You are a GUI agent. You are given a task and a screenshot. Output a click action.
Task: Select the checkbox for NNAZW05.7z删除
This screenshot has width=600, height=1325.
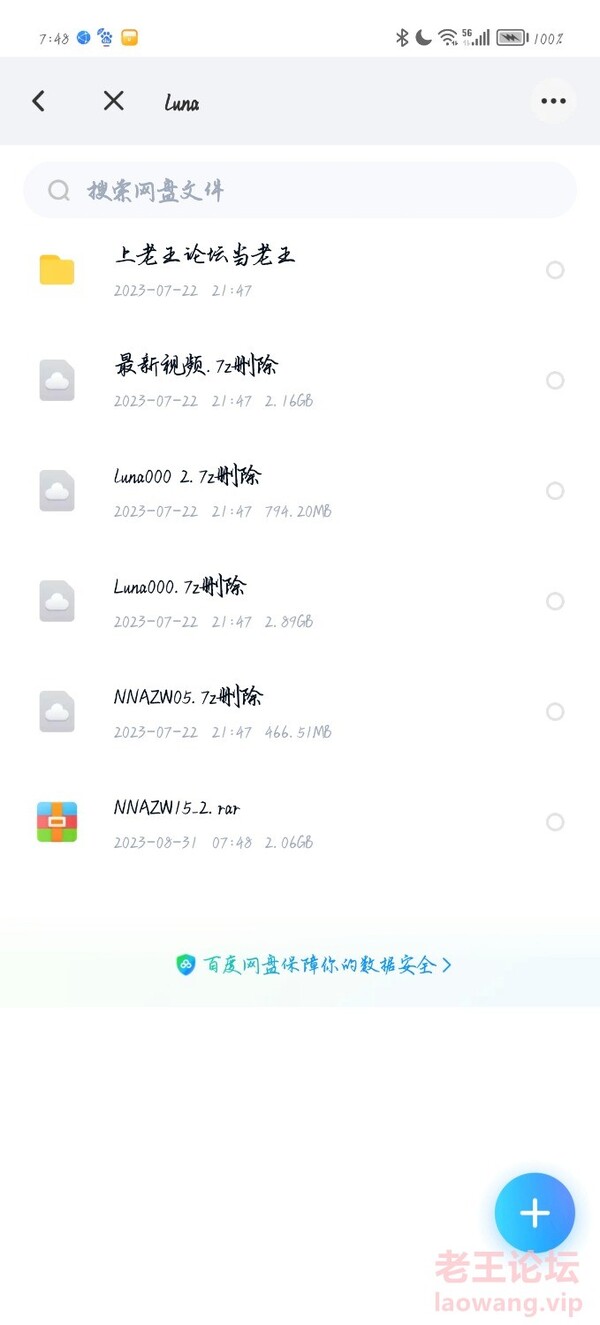[x=555, y=712]
